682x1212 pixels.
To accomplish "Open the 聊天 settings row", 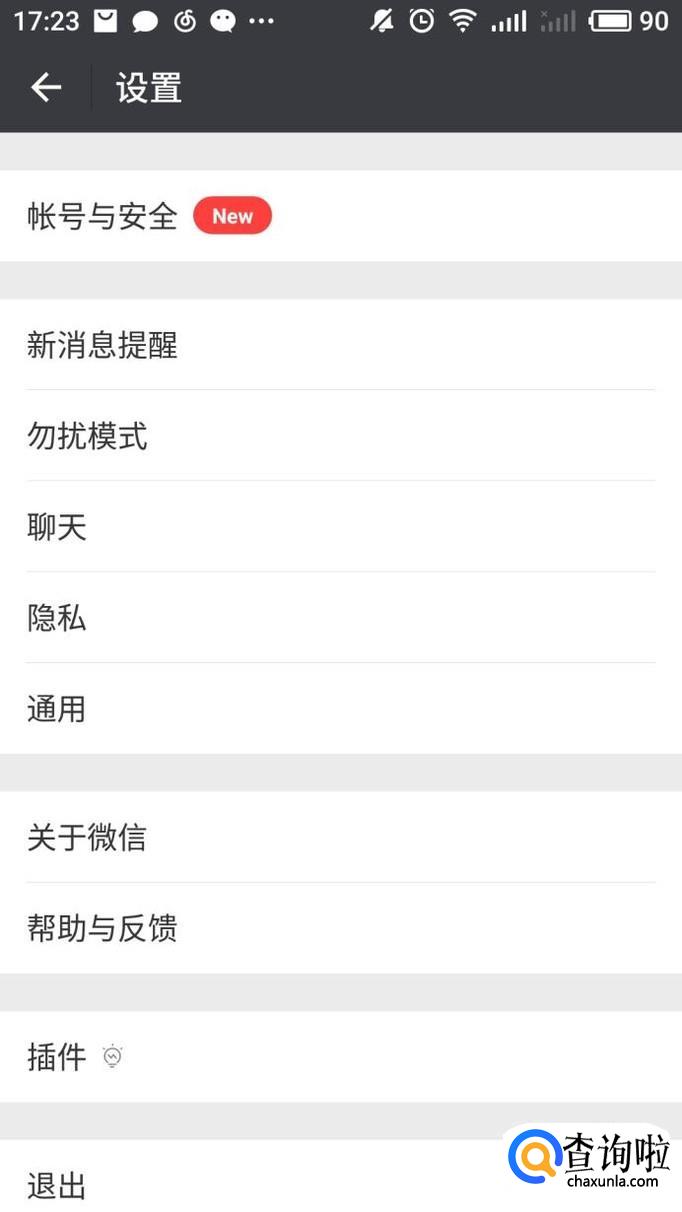I will coord(58,527).
